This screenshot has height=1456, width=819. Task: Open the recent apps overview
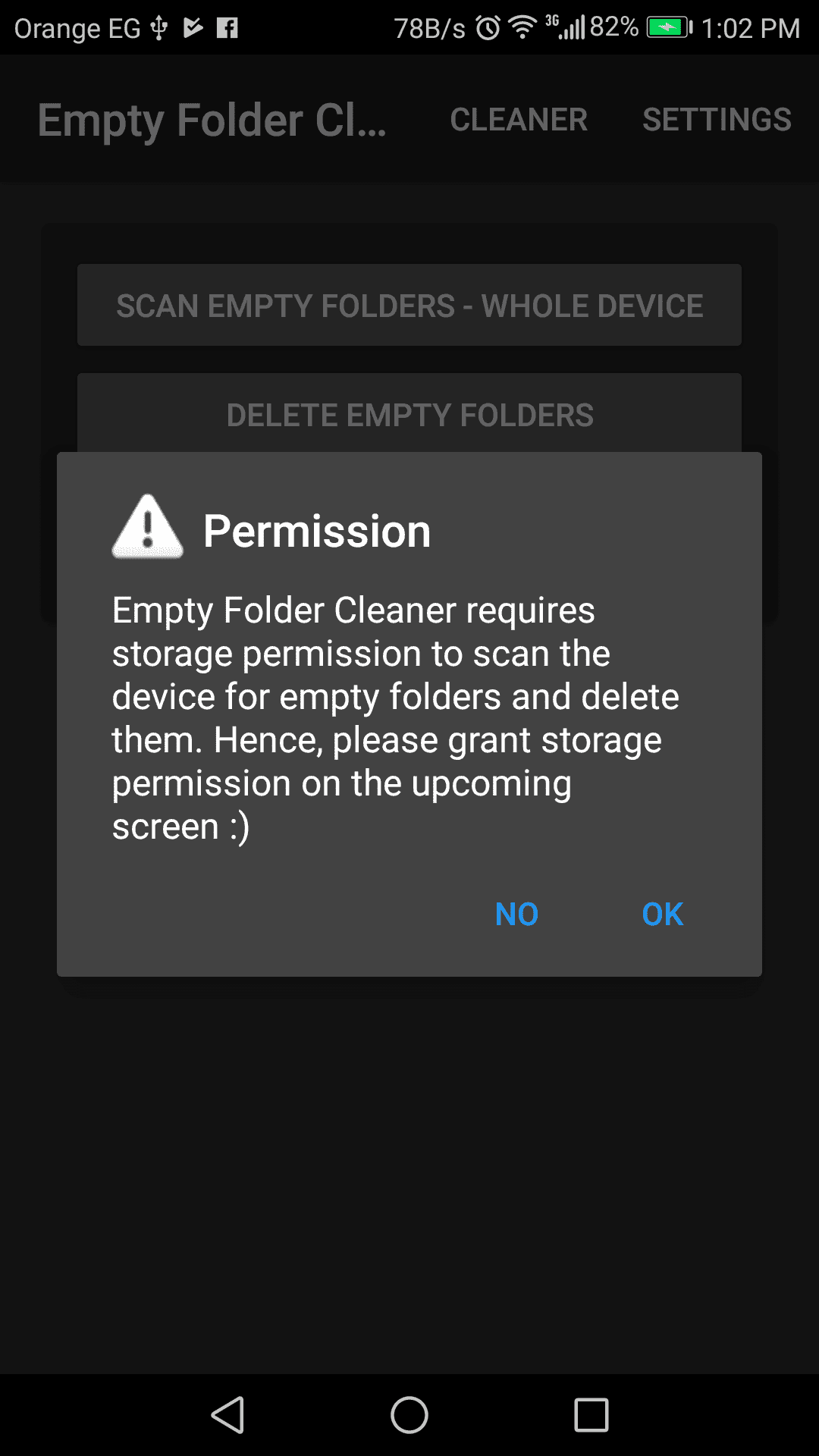(591, 1415)
